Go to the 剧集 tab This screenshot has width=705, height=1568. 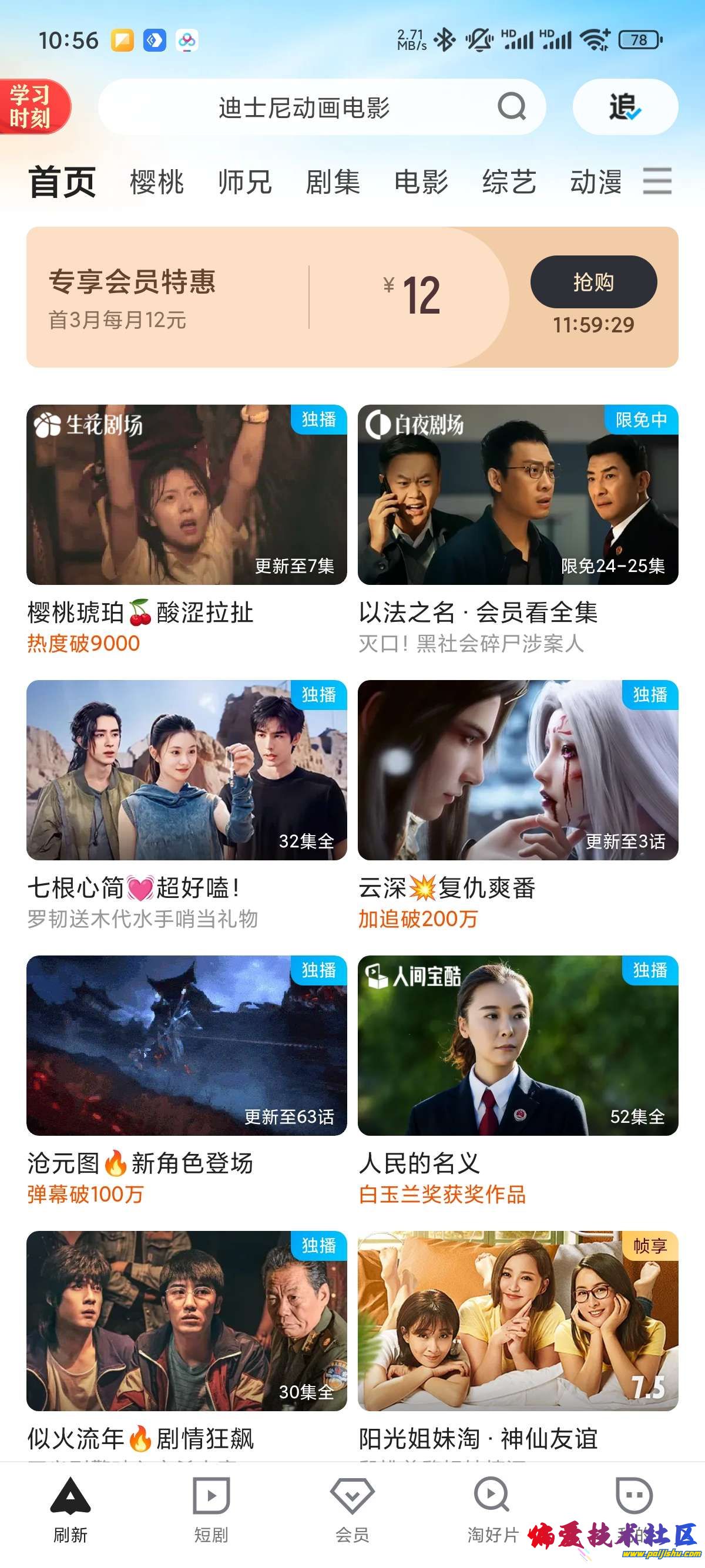[x=333, y=182]
